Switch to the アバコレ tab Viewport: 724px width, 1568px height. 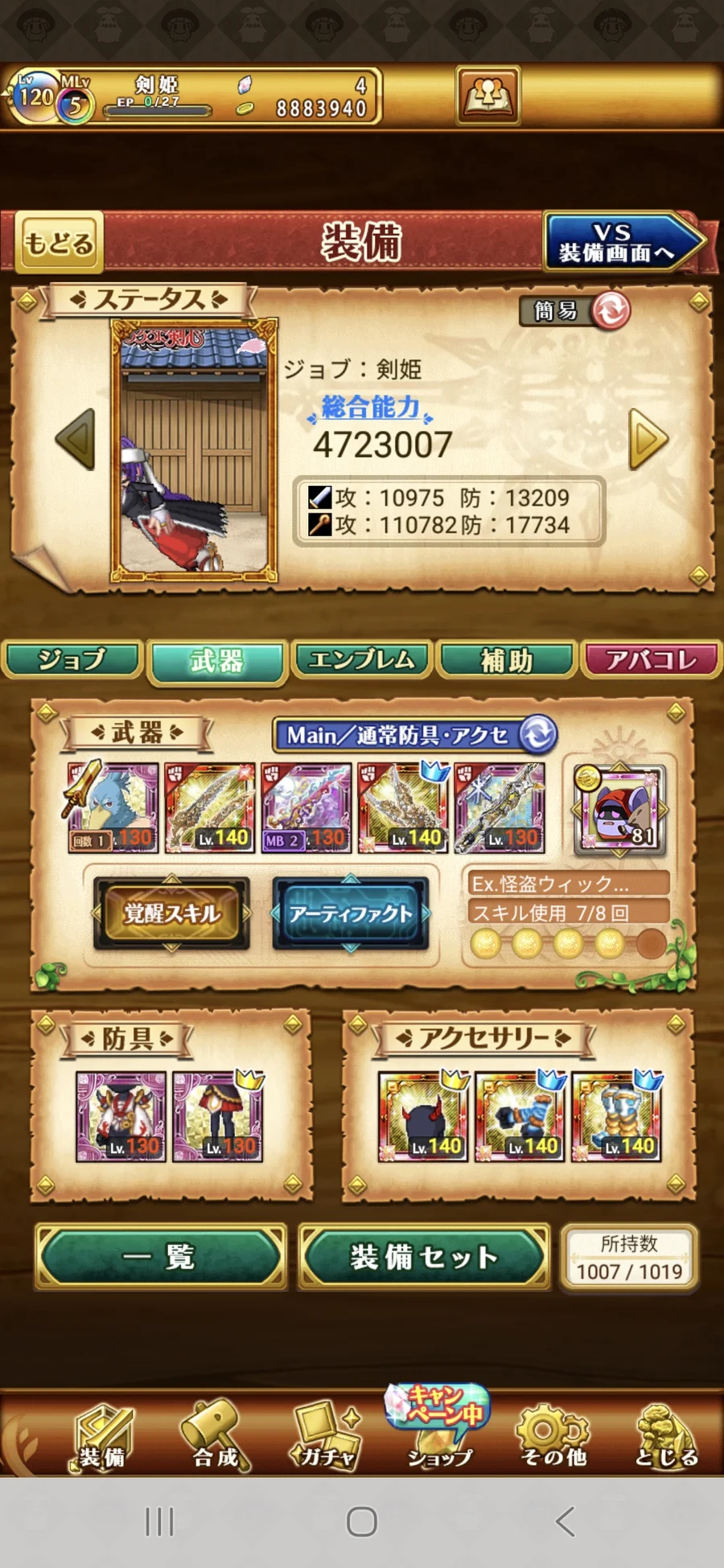click(652, 660)
